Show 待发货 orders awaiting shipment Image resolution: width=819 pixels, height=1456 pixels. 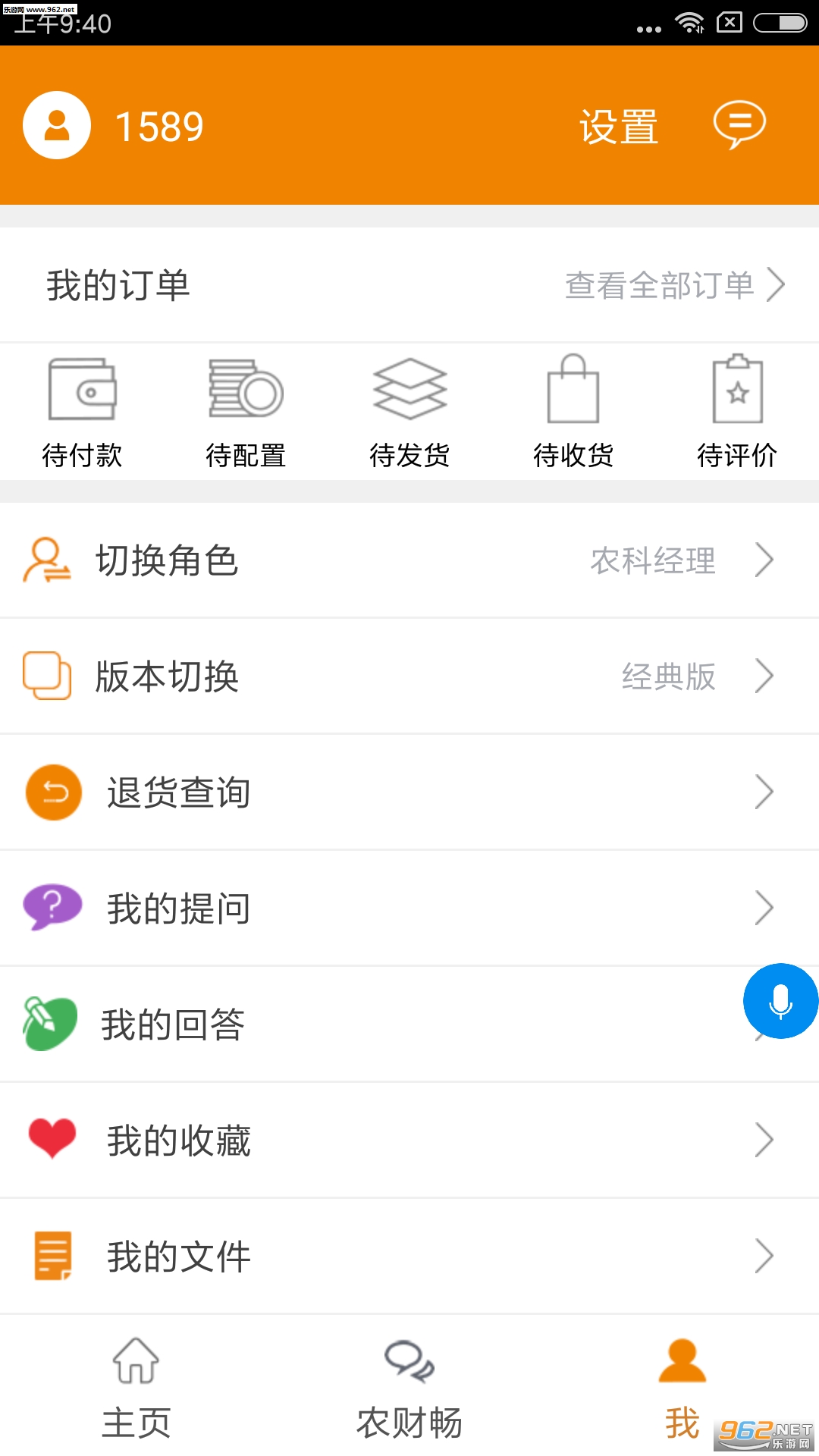(x=409, y=413)
